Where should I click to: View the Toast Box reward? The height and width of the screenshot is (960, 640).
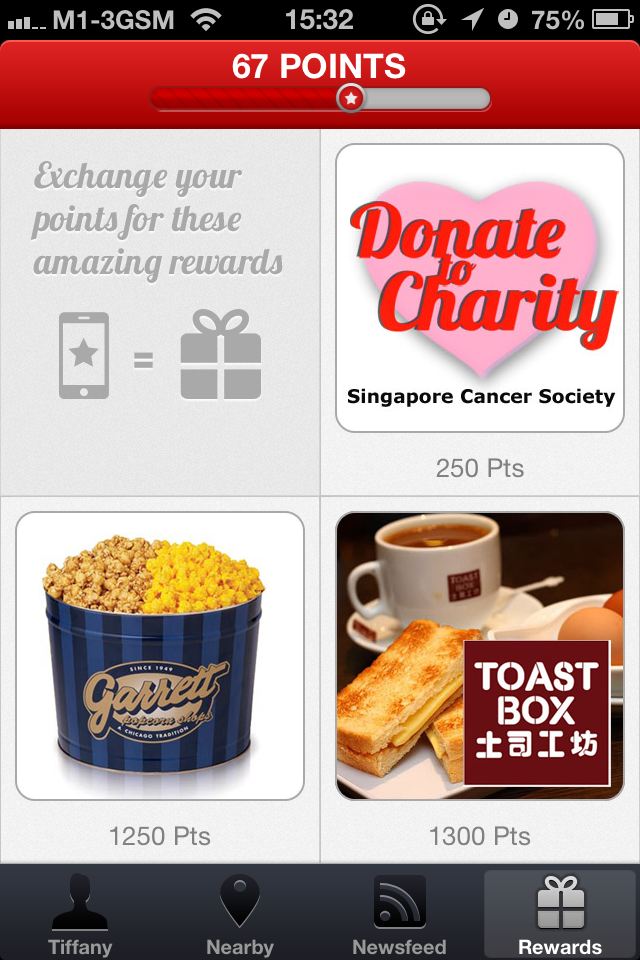click(x=480, y=656)
